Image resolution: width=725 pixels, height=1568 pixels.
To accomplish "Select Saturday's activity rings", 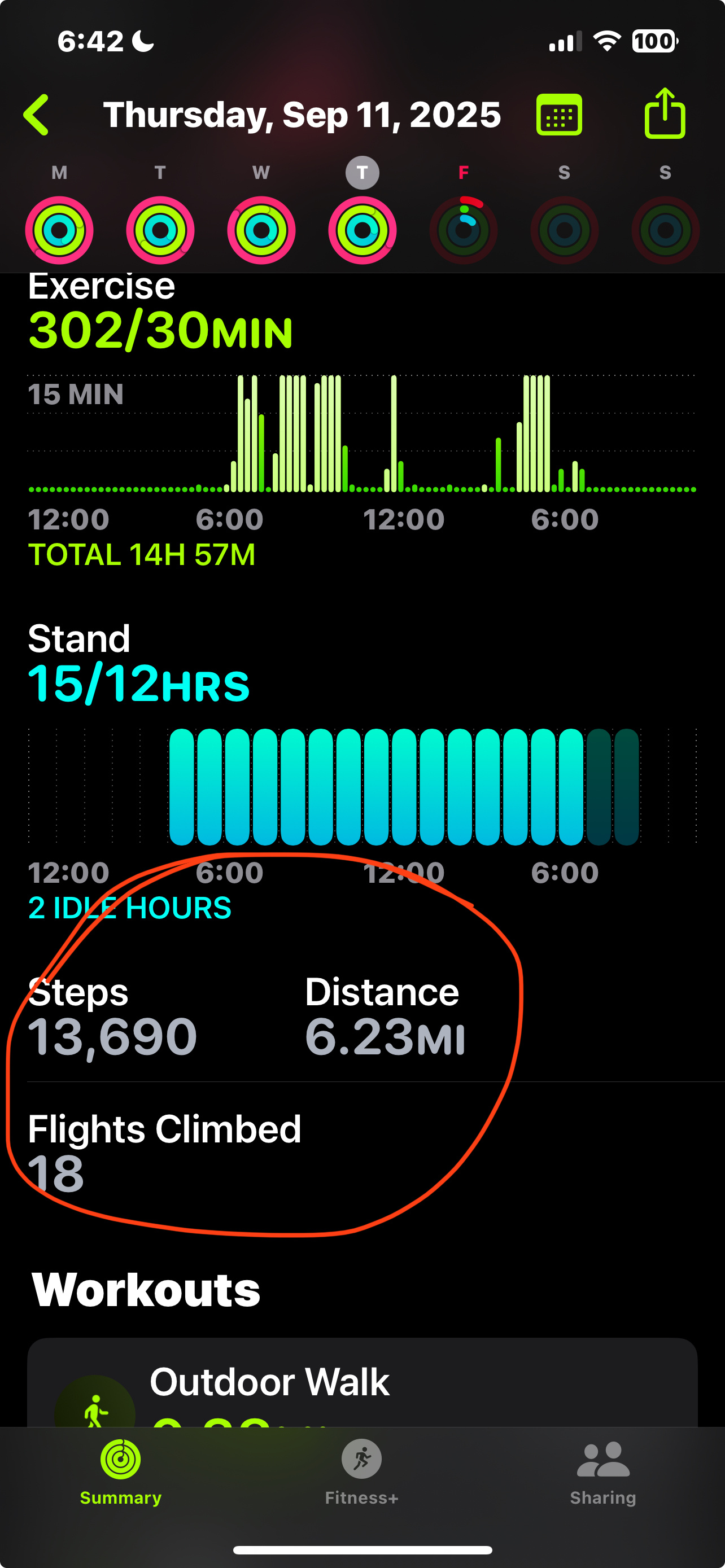I will point(564,230).
